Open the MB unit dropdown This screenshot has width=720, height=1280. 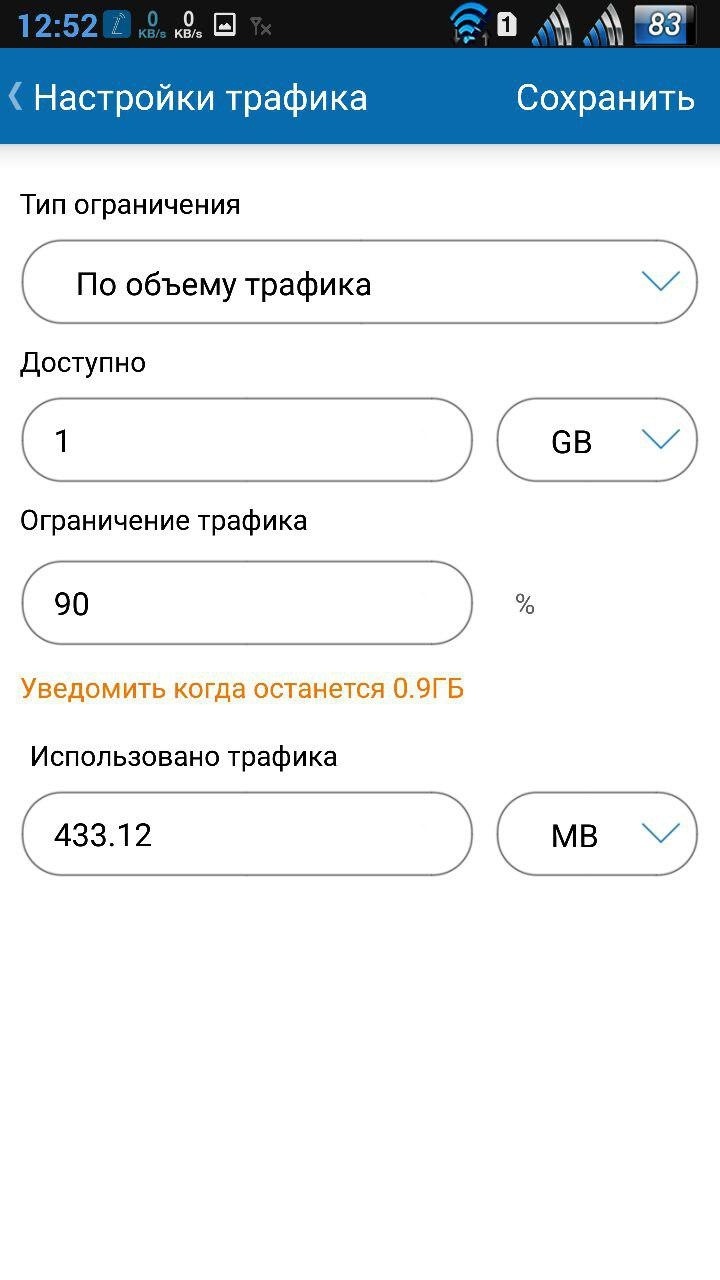point(597,834)
